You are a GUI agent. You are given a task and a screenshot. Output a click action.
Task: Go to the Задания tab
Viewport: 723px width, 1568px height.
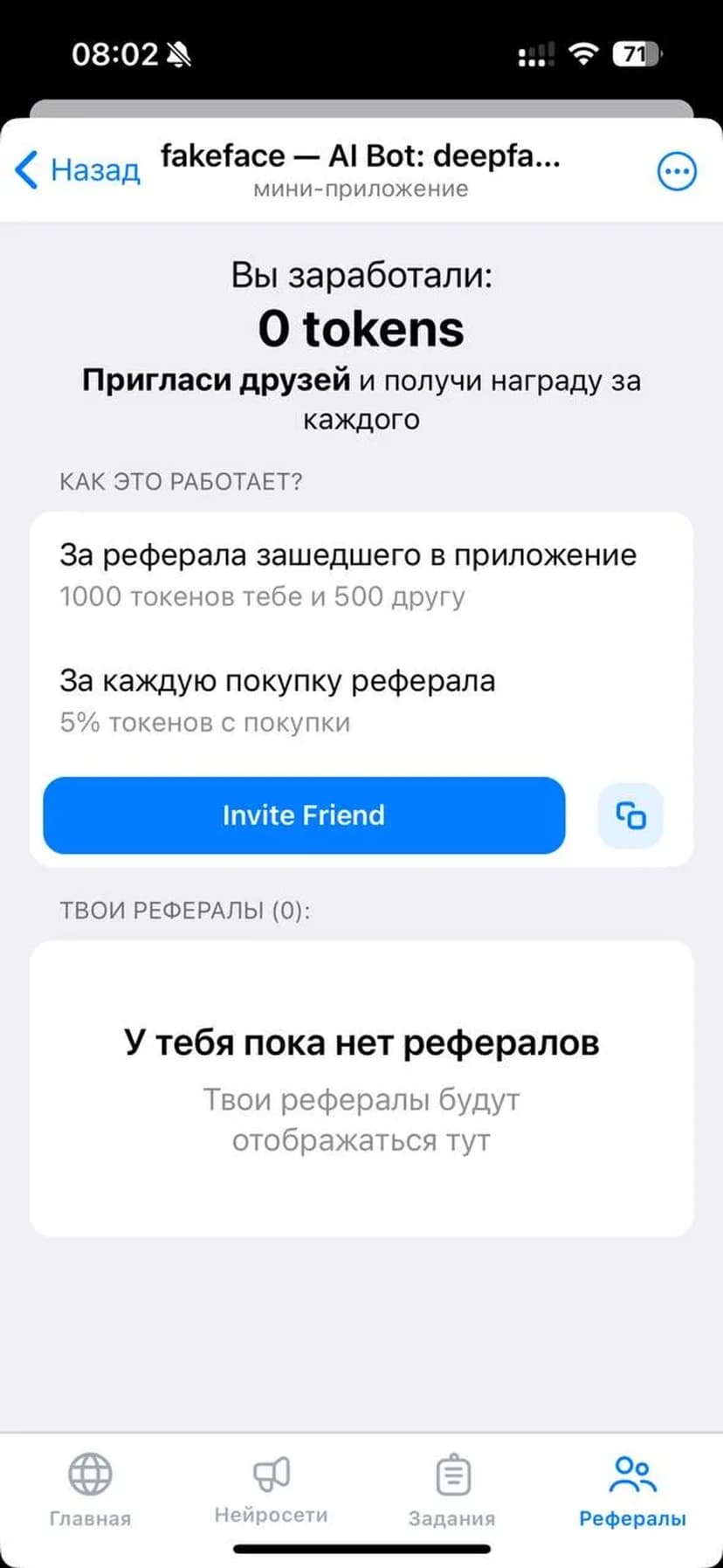pyautogui.click(x=452, y=1489)
